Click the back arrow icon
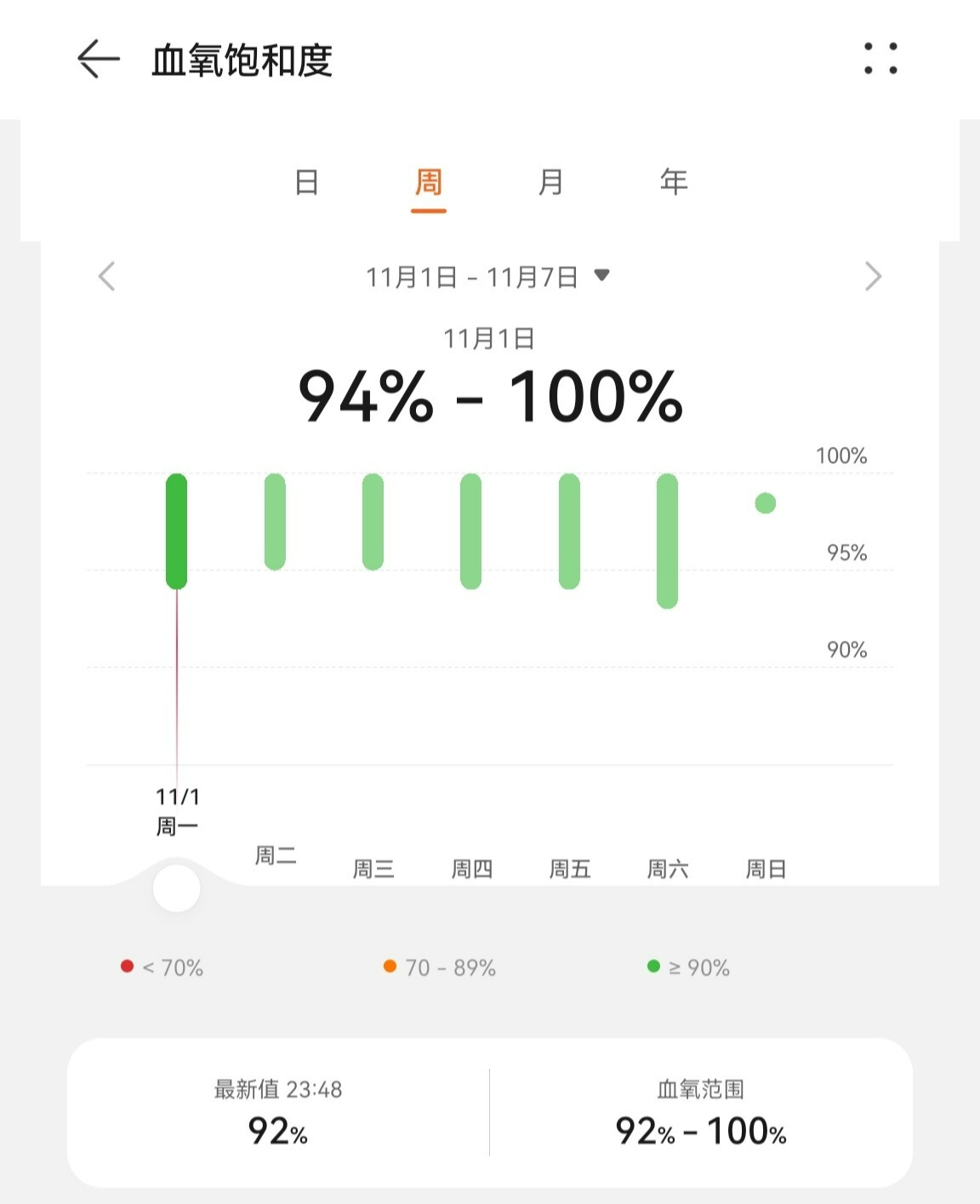The image size is (980, 1204). pyautogui.click(x=96, y=58)
